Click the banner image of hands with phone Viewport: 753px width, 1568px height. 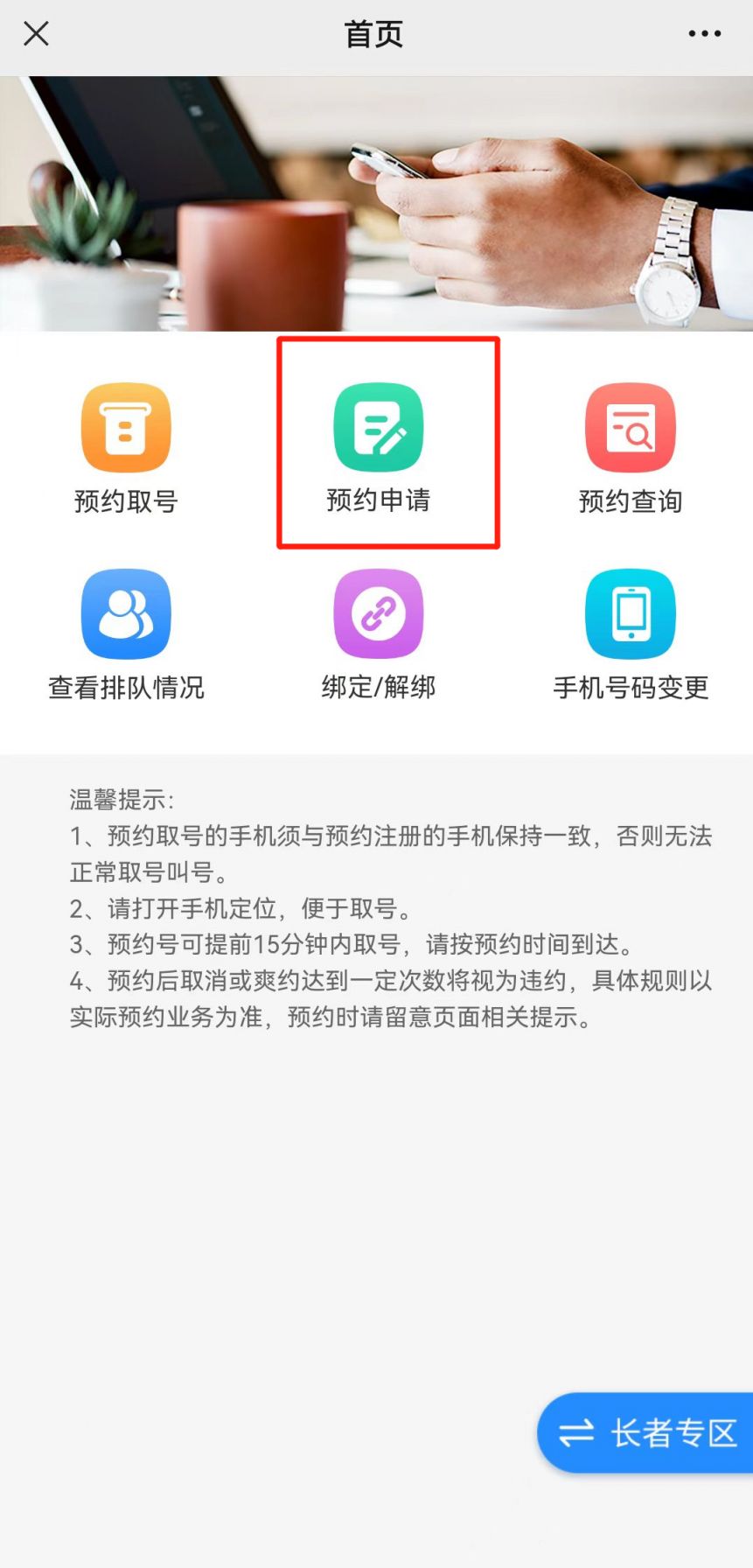click(x=376, y=201)
